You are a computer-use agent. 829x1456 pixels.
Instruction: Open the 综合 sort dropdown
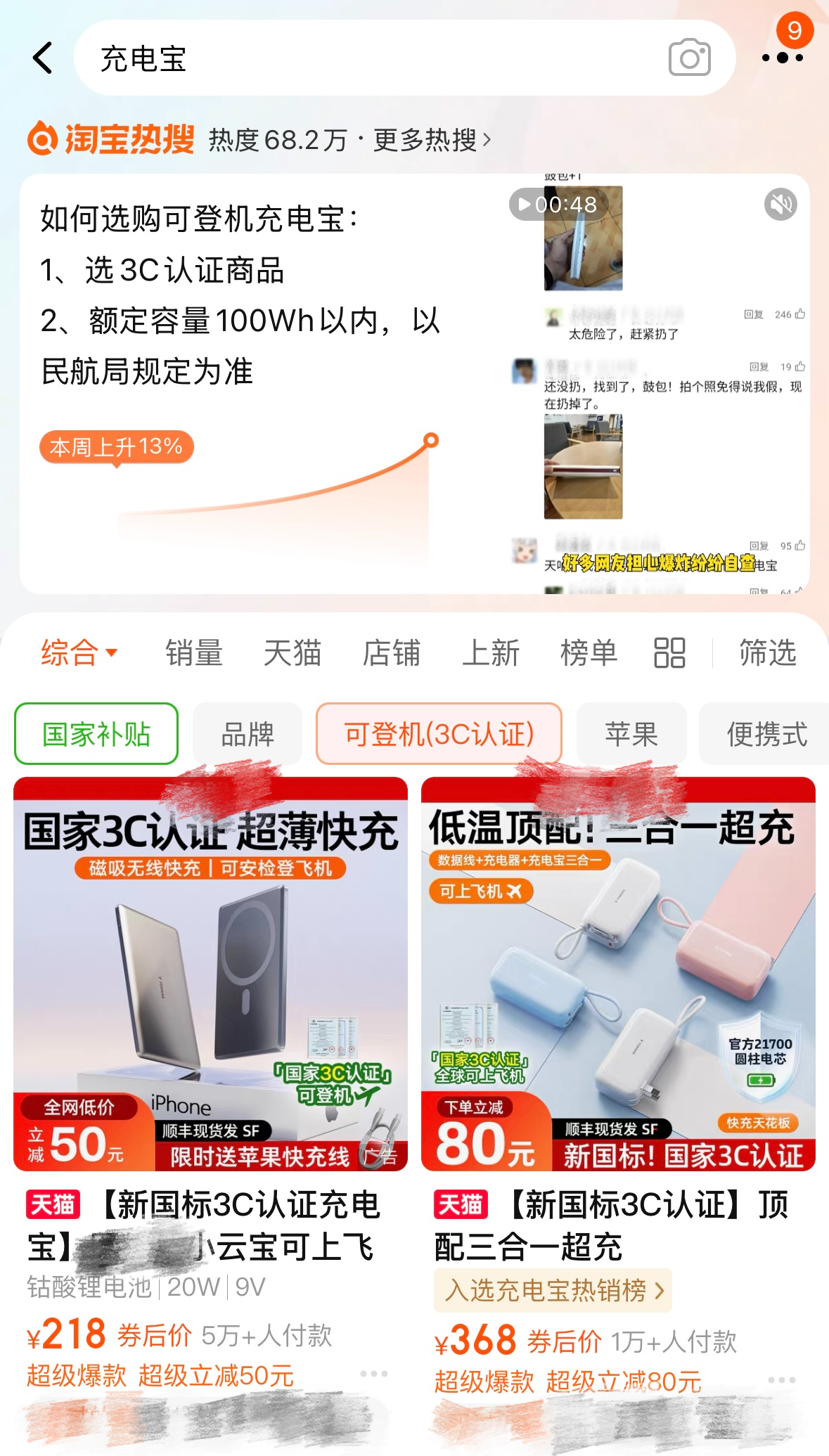point(78,653)
